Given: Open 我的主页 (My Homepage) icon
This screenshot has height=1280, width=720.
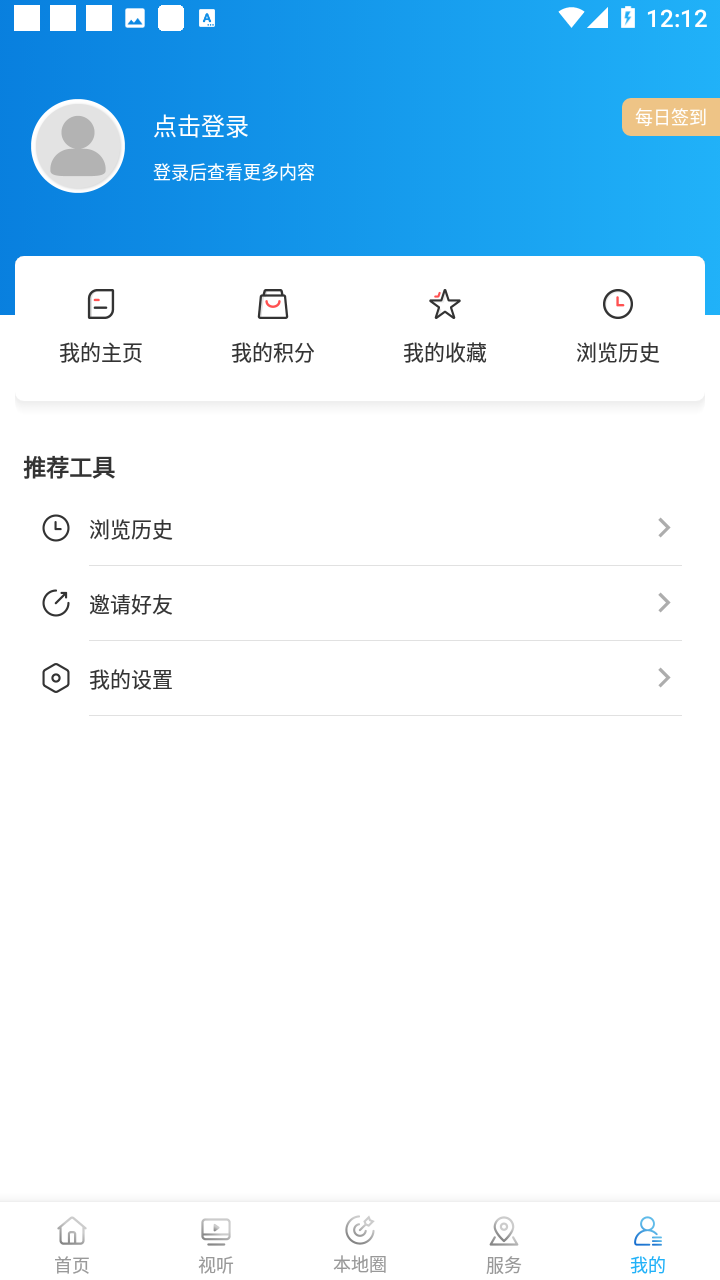Looking at the screenshot, I should [x=100, y=304].
